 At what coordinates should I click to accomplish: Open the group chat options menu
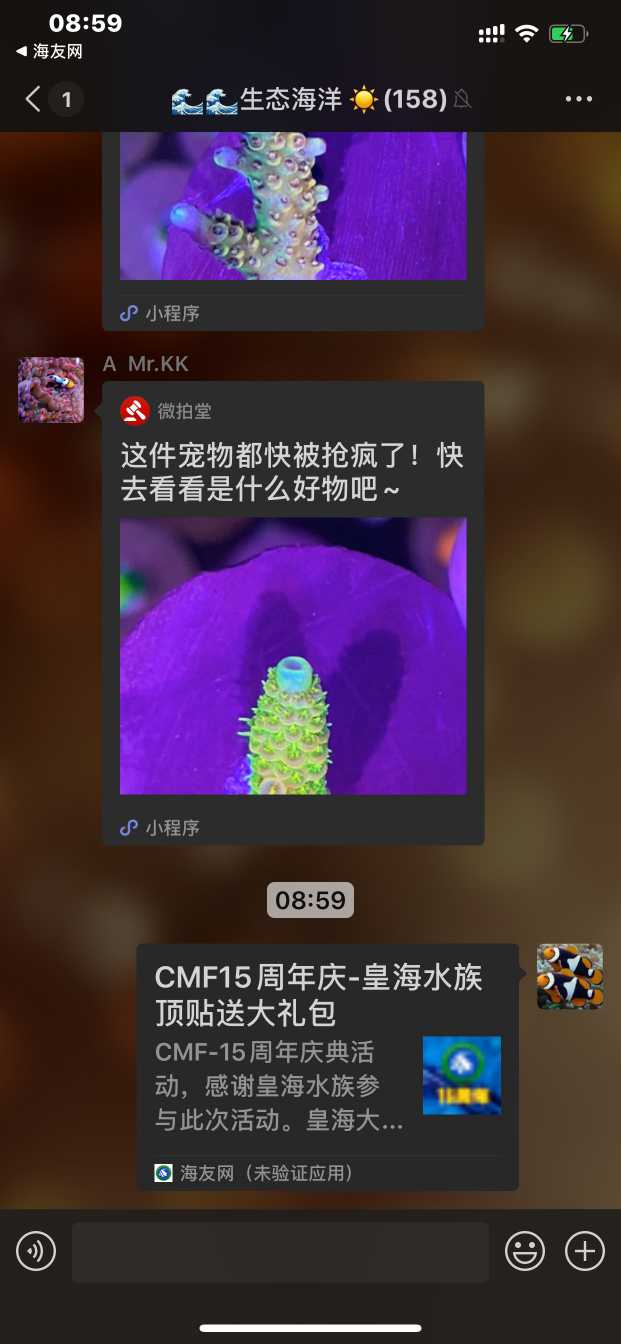point(579,99)
